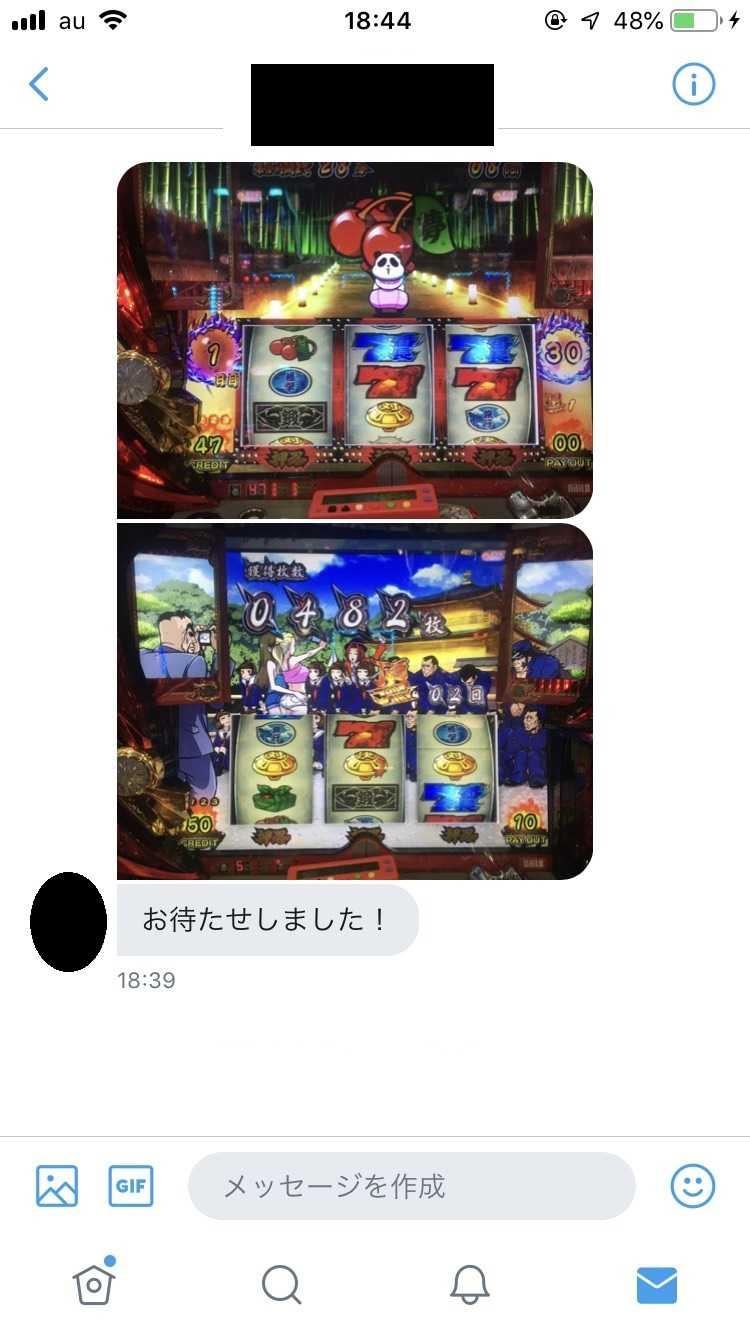Open the cherry panda slot photo
750x1334 pixels.
pos(354,339)
